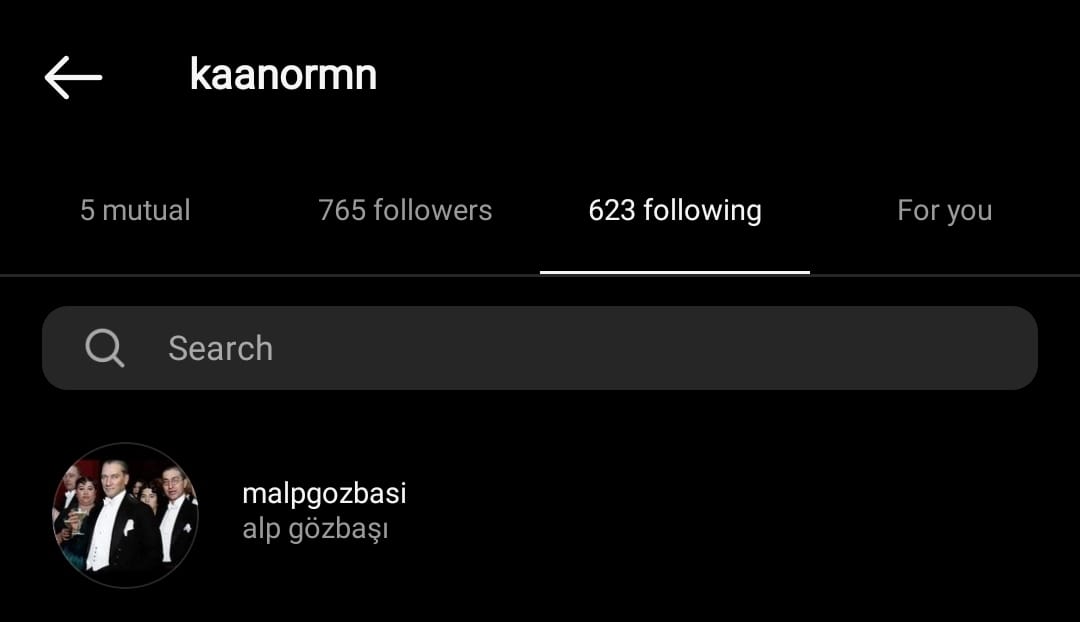
Task: Tap the Search field
Action: [x=540, y=348]
